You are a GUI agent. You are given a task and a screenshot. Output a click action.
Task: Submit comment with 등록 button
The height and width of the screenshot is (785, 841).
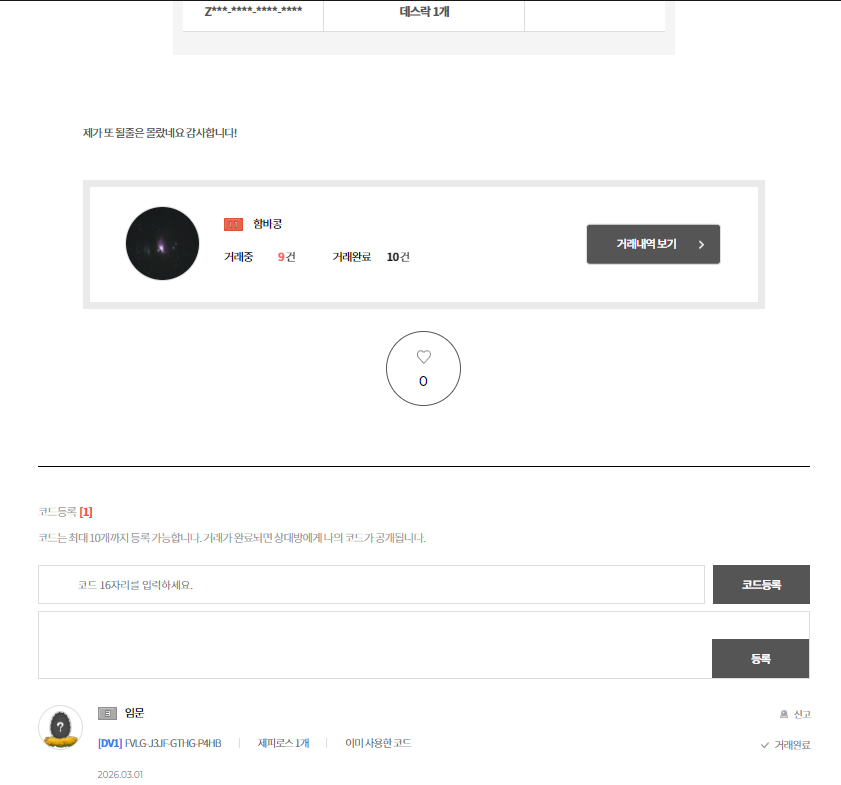pyautogui.click(x=760, y=659)
